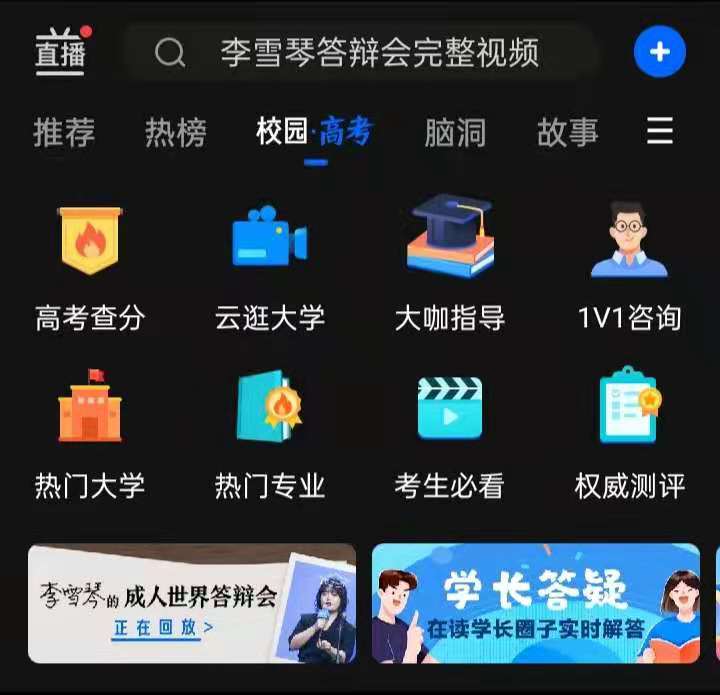Open 1V1咨询 consultation
This screenshot has height=695, width=720.
[x=629, y=265]
